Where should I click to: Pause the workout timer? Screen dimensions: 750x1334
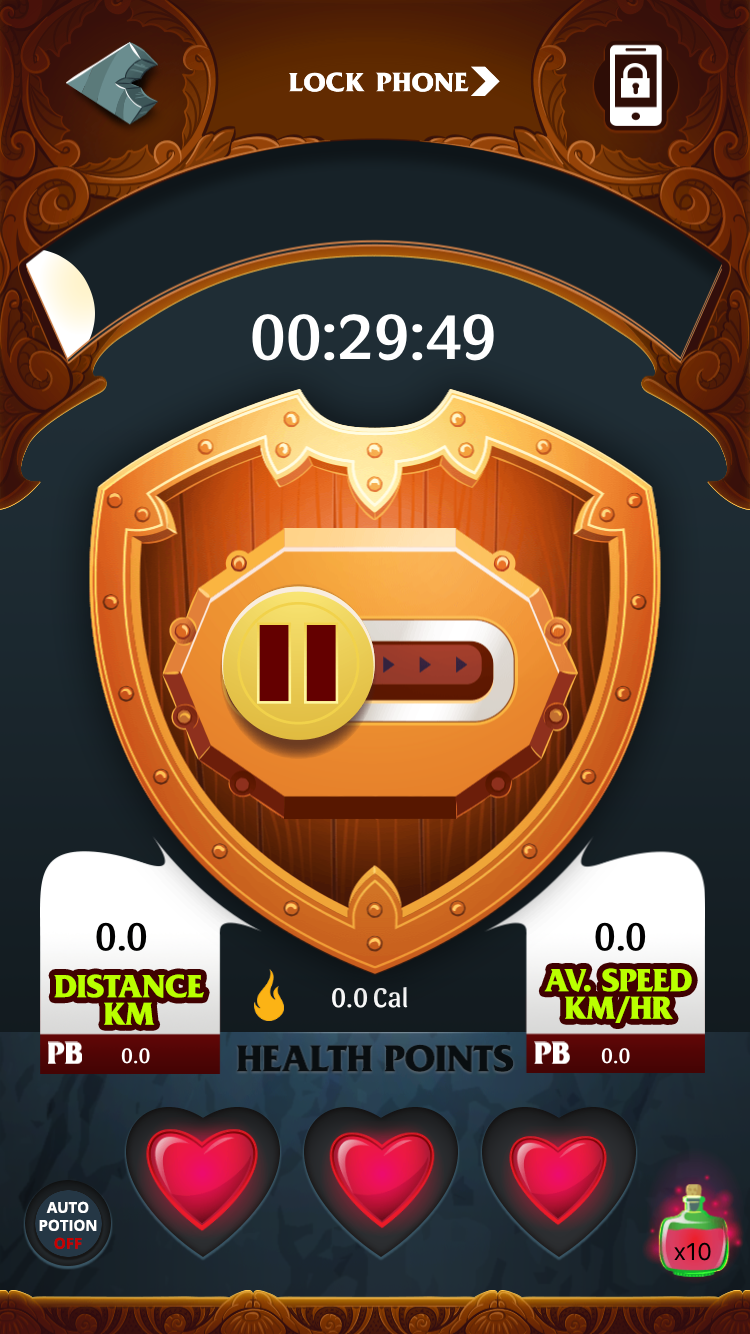(x=297, y=663)
